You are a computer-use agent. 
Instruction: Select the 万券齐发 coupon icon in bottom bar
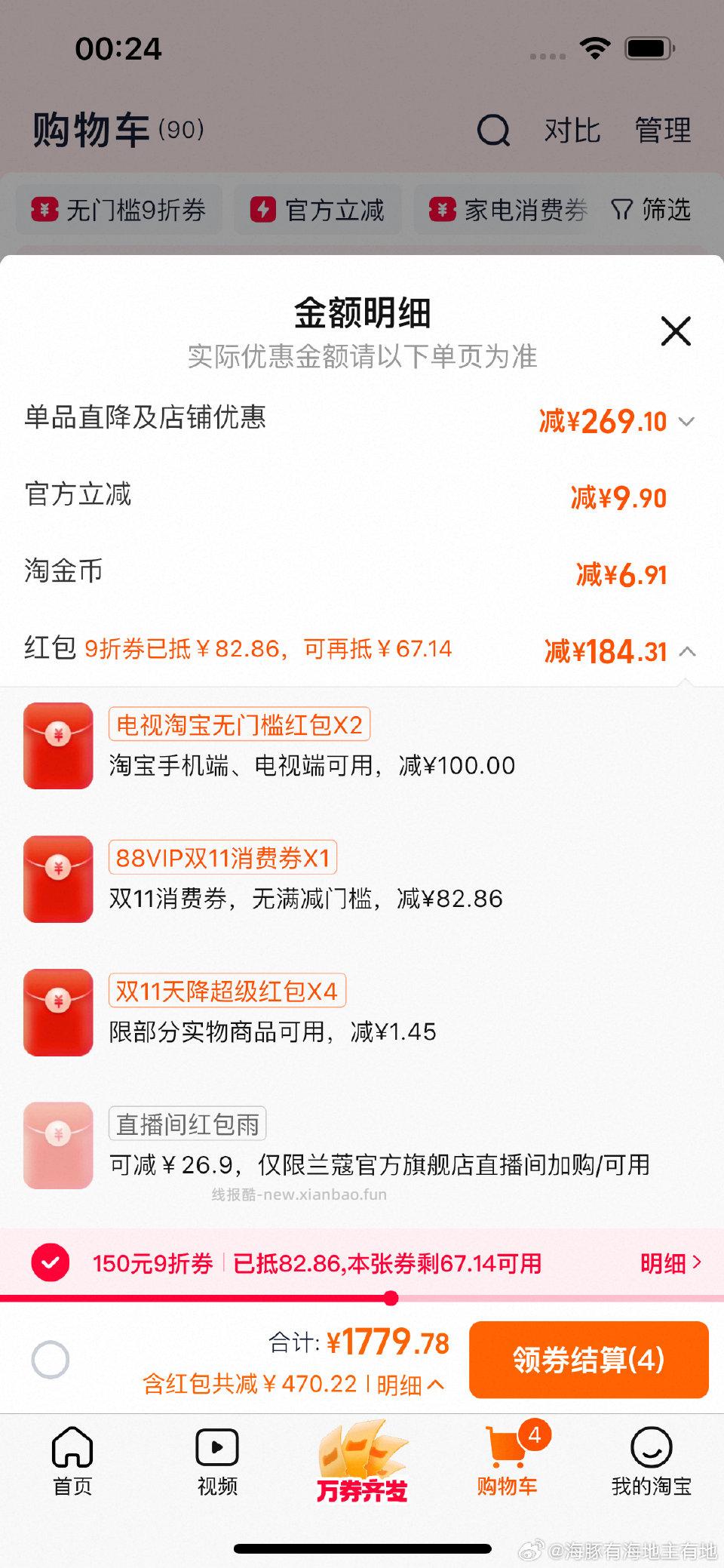pos(362,1449)
